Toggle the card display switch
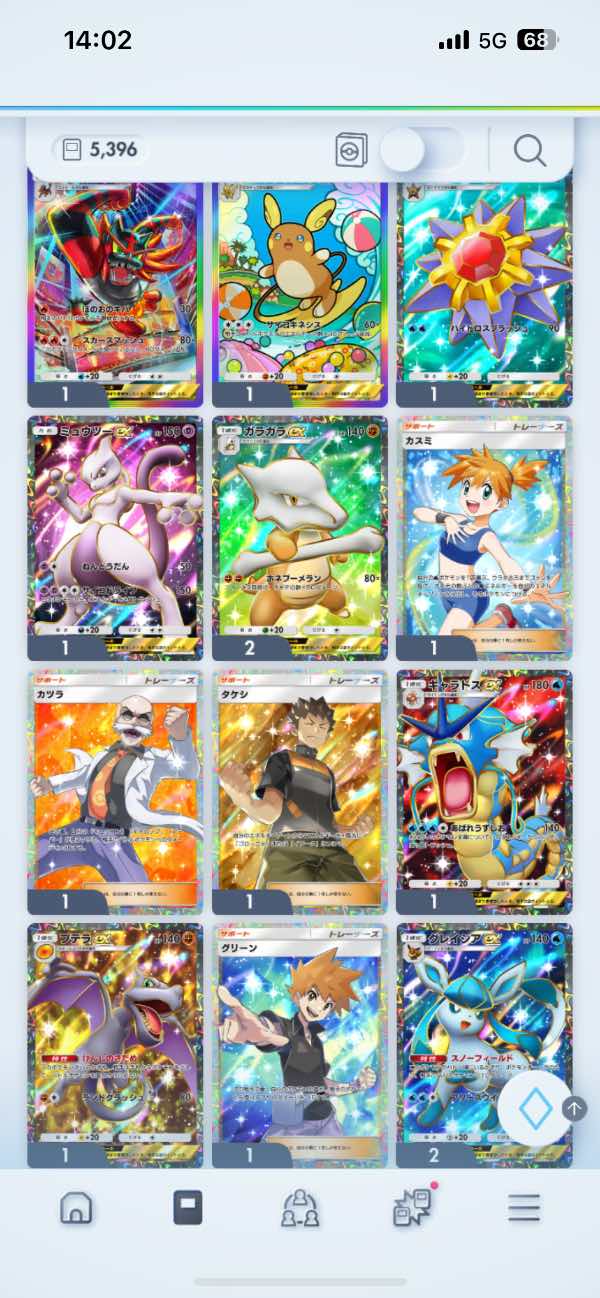 pos(422,150)
